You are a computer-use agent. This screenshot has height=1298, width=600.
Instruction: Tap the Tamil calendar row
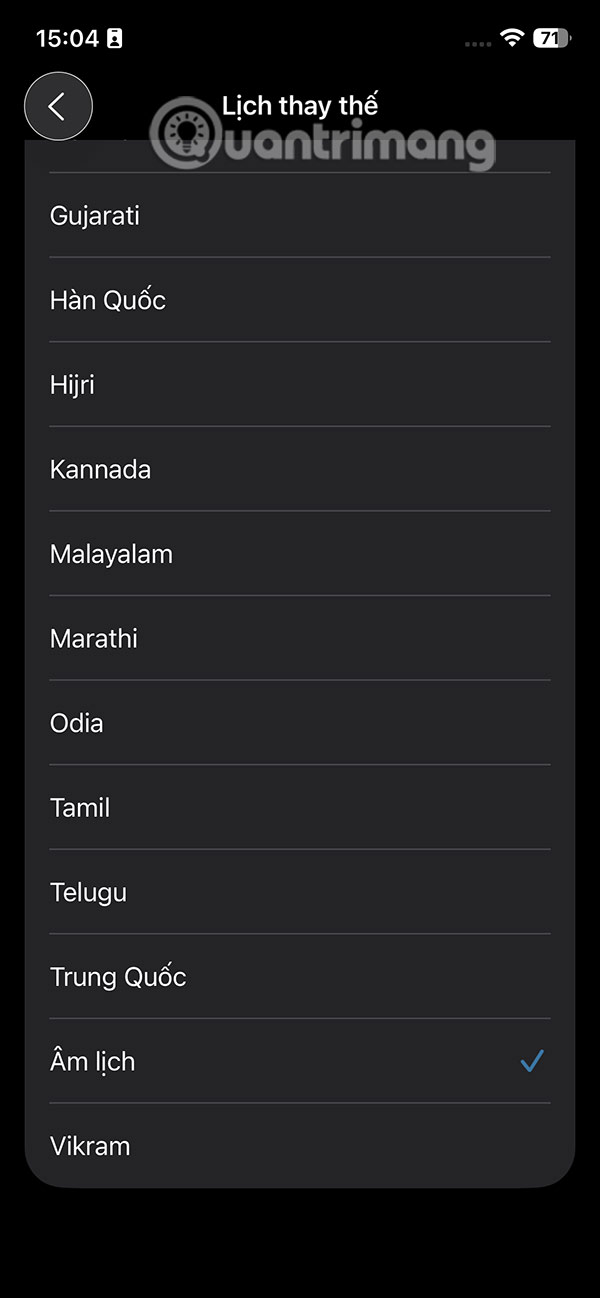click(300, 807)
